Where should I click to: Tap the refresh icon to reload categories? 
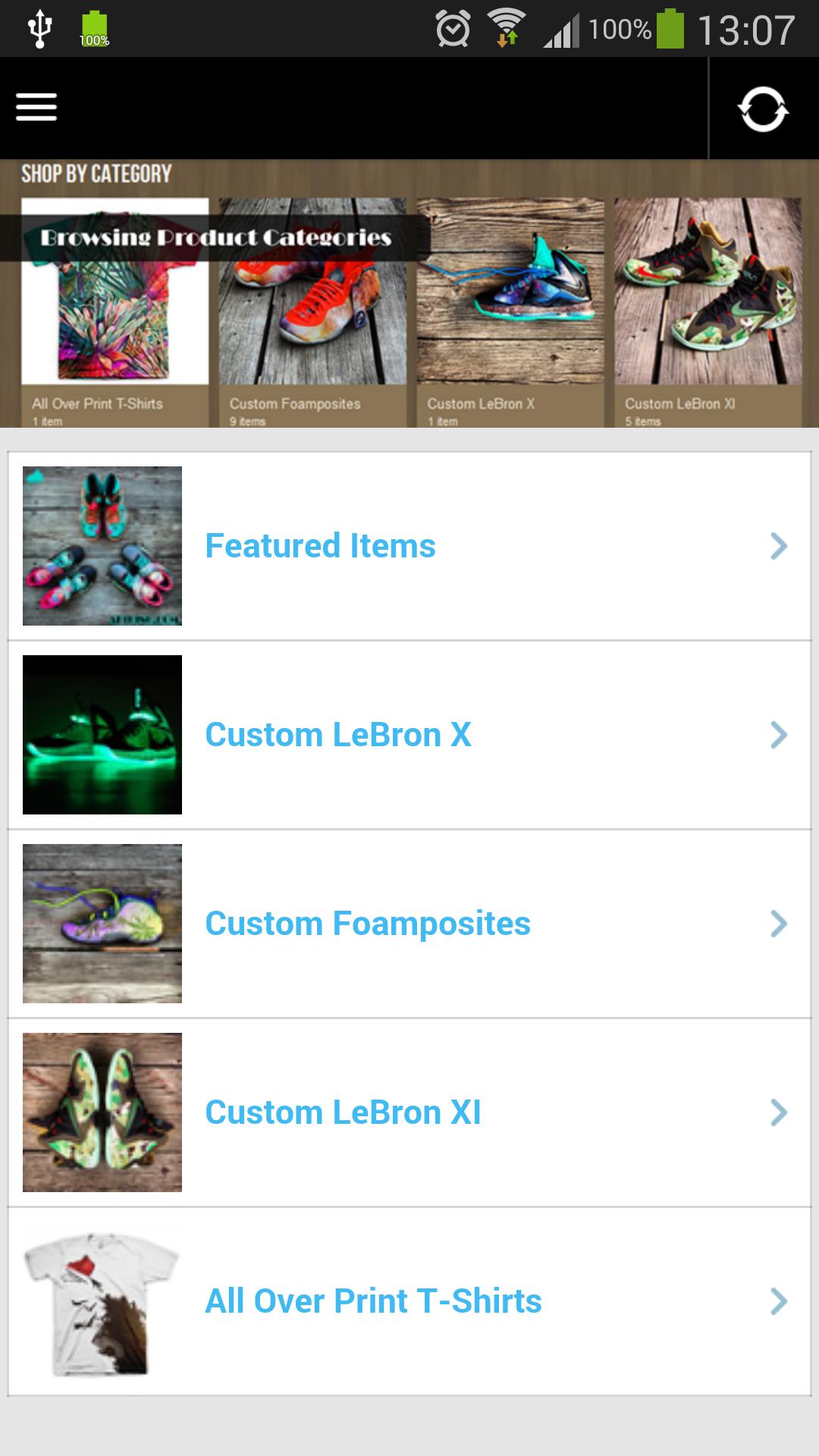(x=764, y=108)
